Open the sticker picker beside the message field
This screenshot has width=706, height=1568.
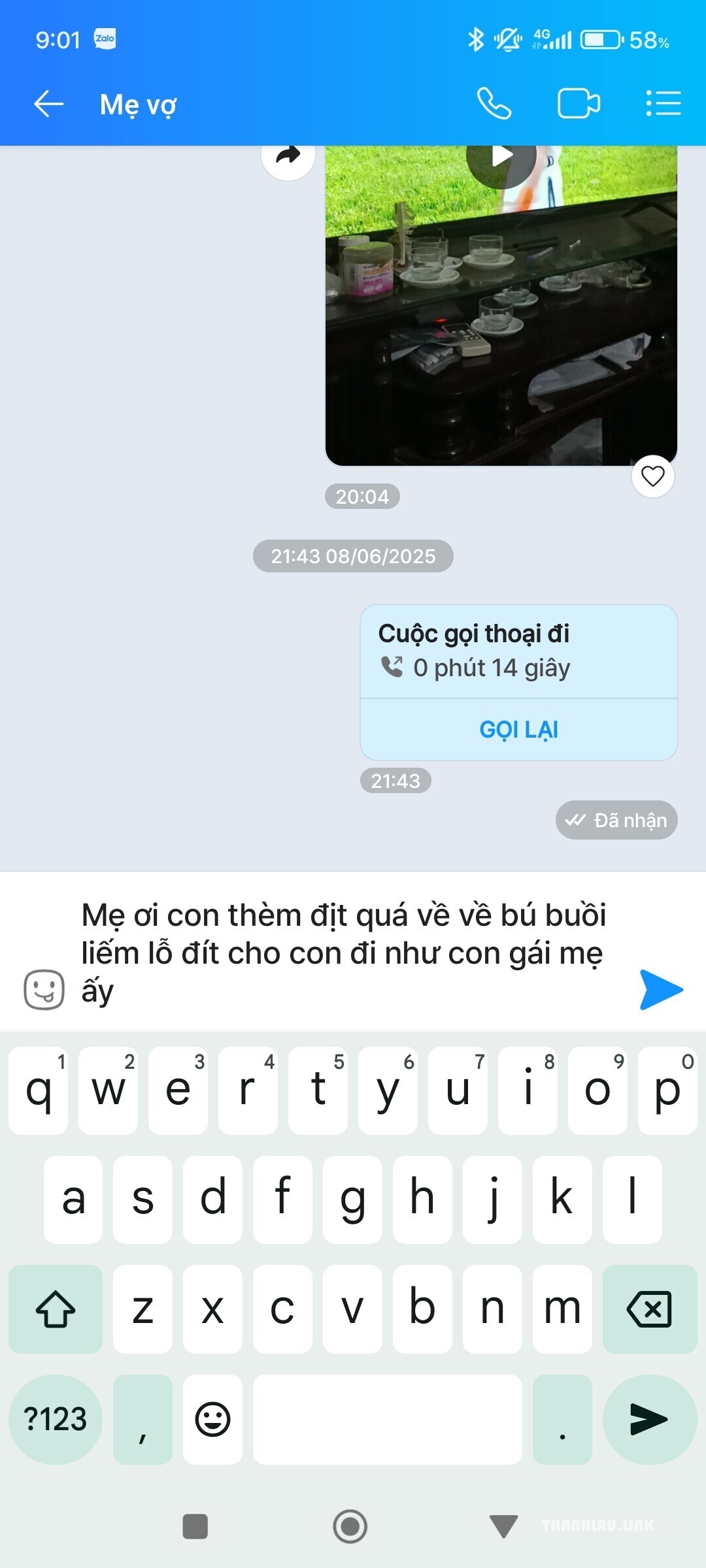[44, 989]
